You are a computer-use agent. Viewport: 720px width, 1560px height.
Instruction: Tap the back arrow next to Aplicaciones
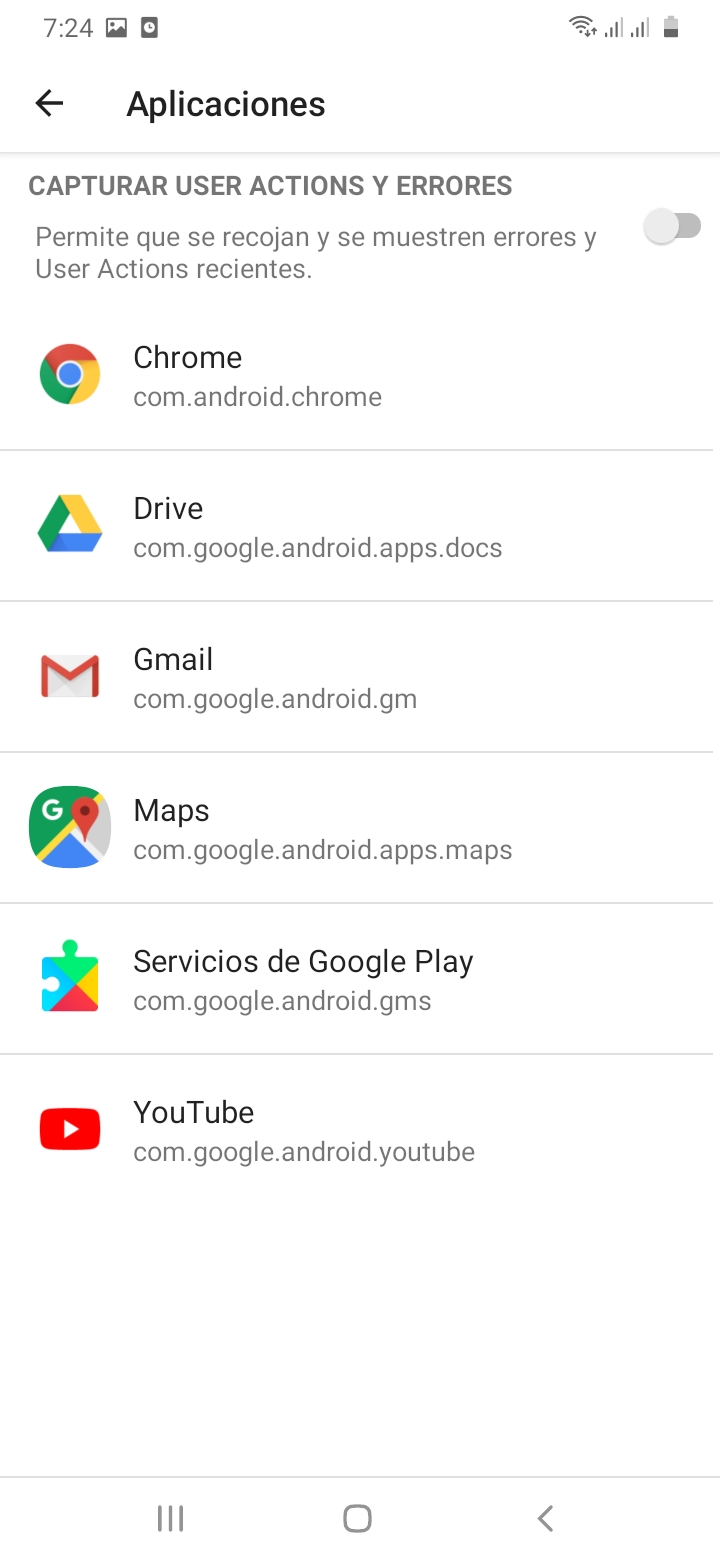(x=48, y=103)
